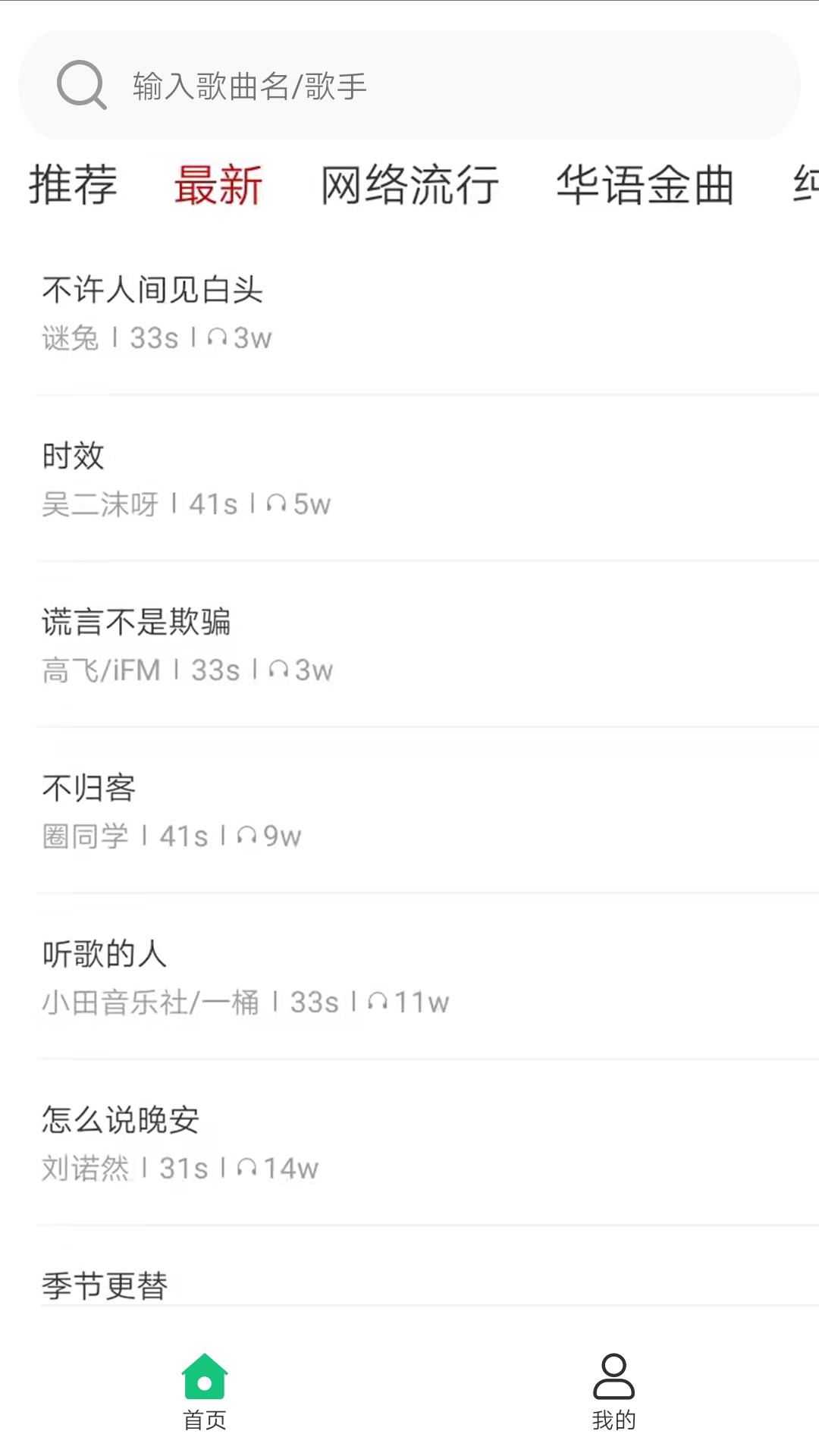Select the 最新 tab
Image resolution: width=819 pixels, height=1456 pixels.
[218, 185]
